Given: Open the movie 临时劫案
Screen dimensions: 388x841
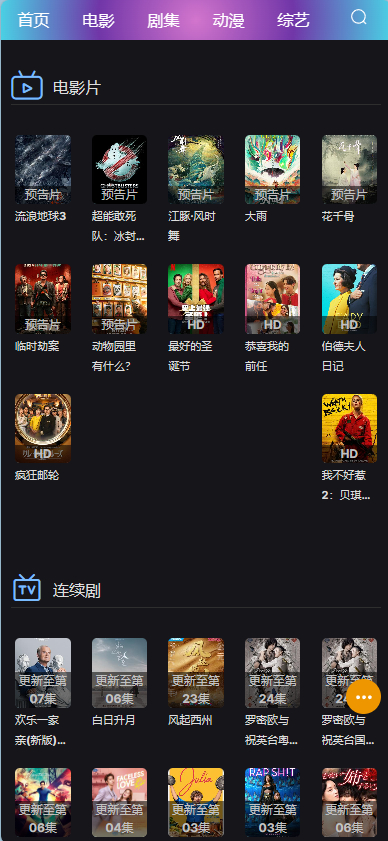Looking at the screenshot, I should pos(42,299).
